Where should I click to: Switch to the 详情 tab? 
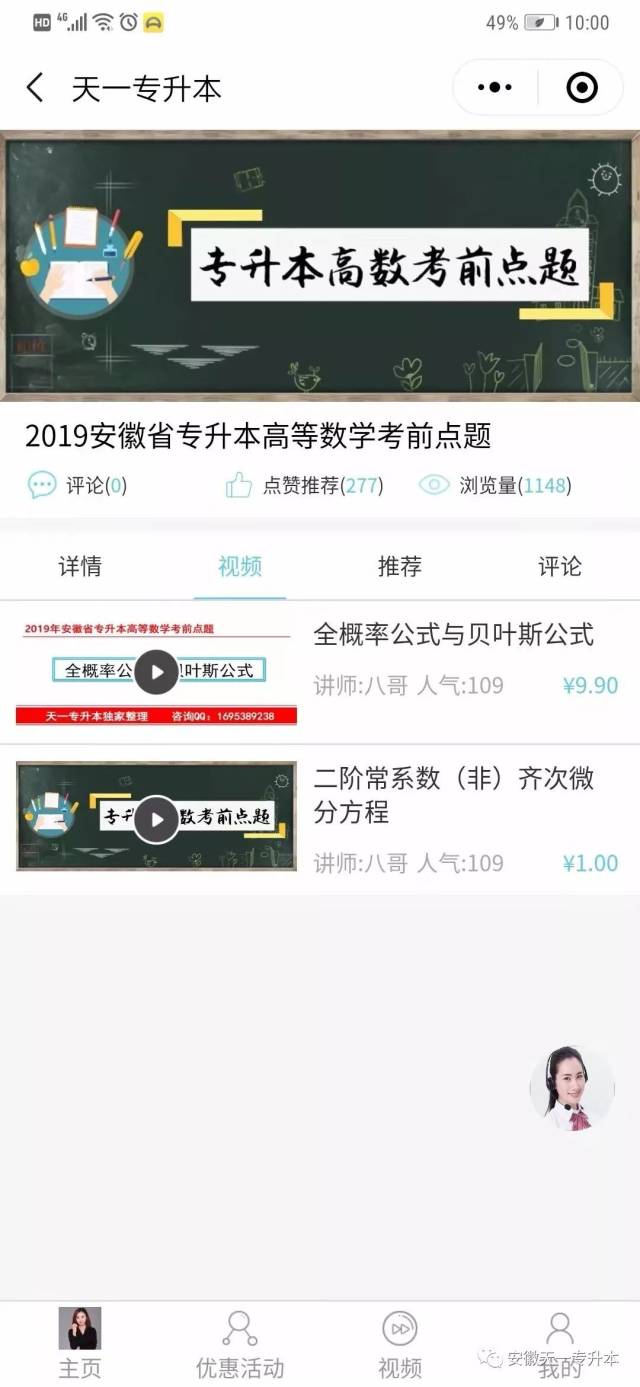tap(80, 566)
